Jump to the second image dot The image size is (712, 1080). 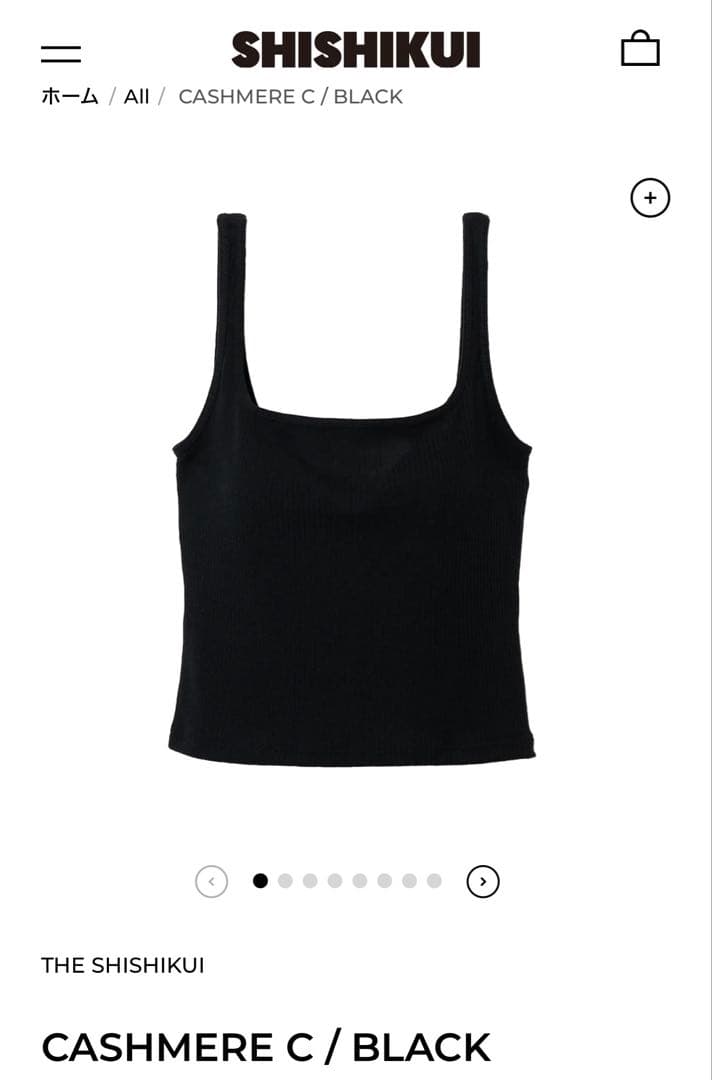[x=285, y=881]
